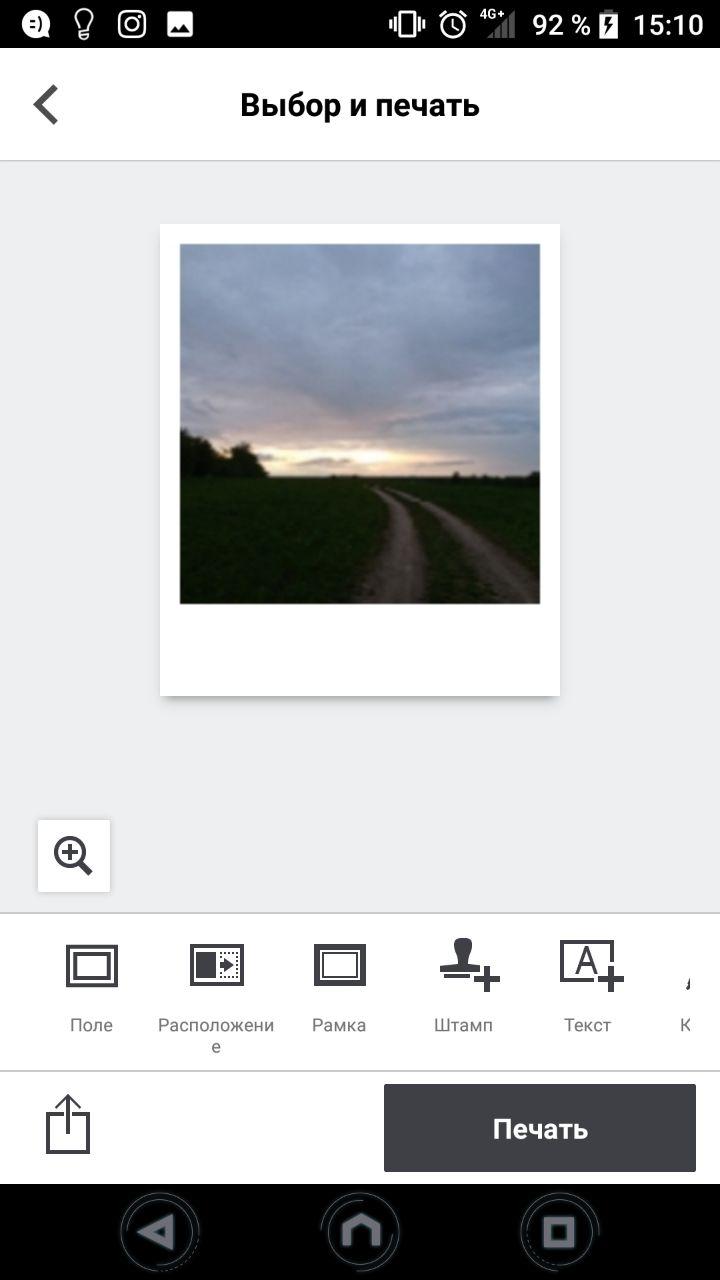720x1280 pixels.
Task: Go back from Выбор и печать screen
Action: point(46,105)
